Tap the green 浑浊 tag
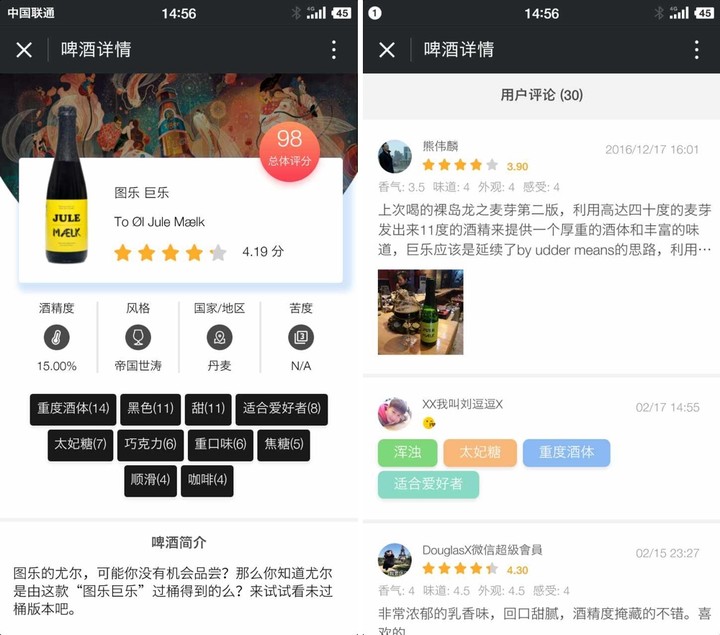The width and height of the screenshot is (720, 635). pyautogui.click(x=407, y=452)
